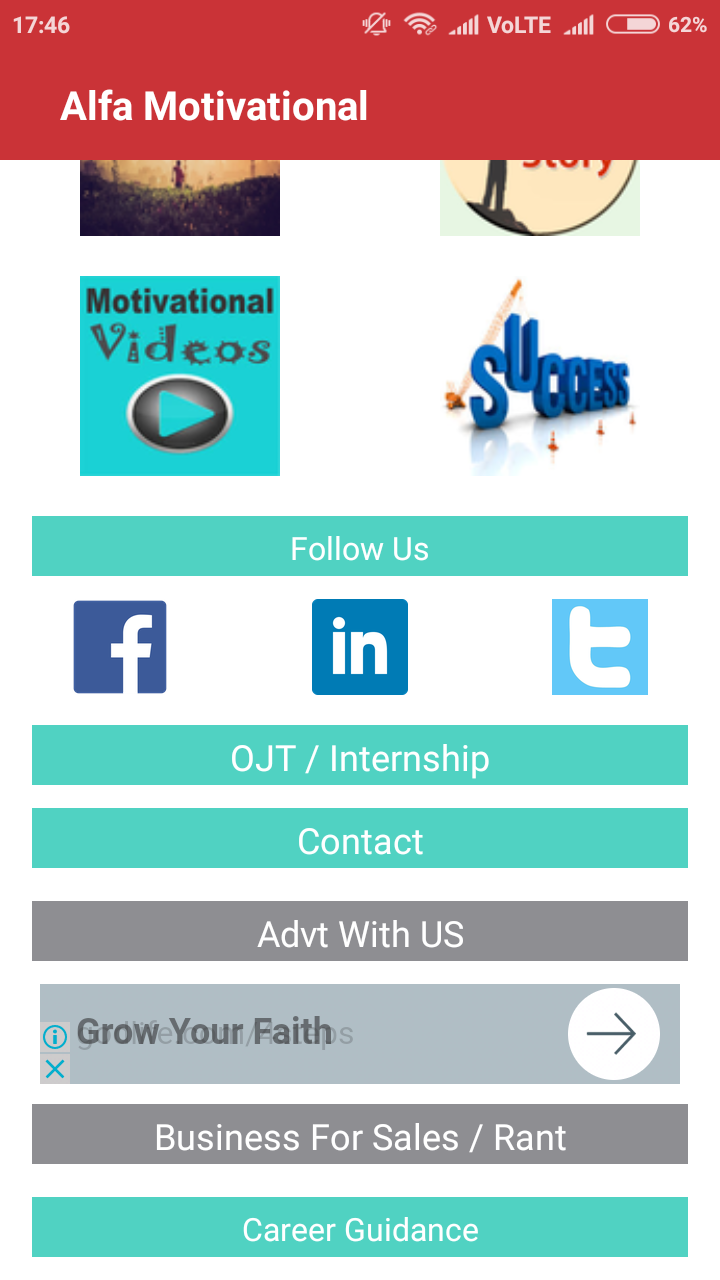
Task: Follow on Twitter
Action: click(600, 647)
